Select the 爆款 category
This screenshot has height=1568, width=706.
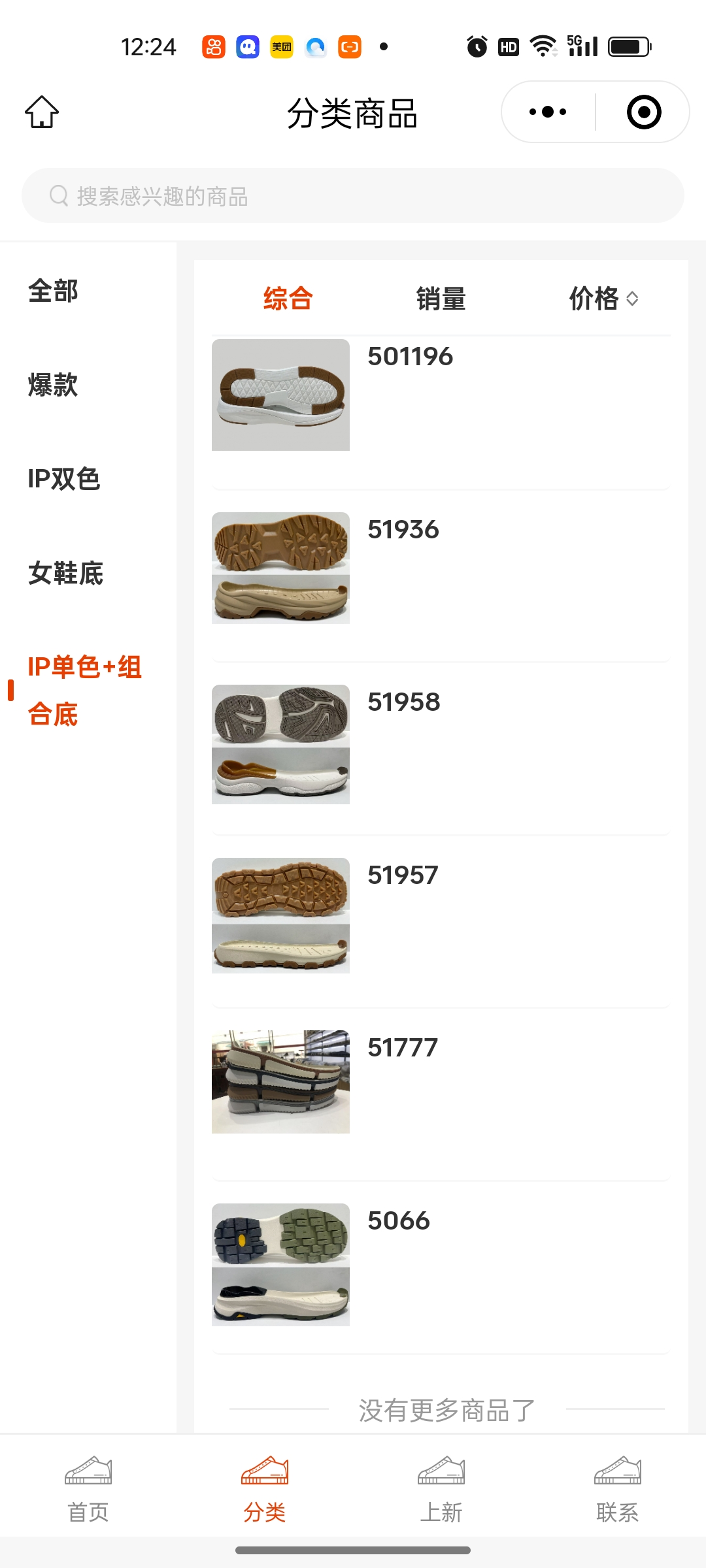click(x=53, y=385)
